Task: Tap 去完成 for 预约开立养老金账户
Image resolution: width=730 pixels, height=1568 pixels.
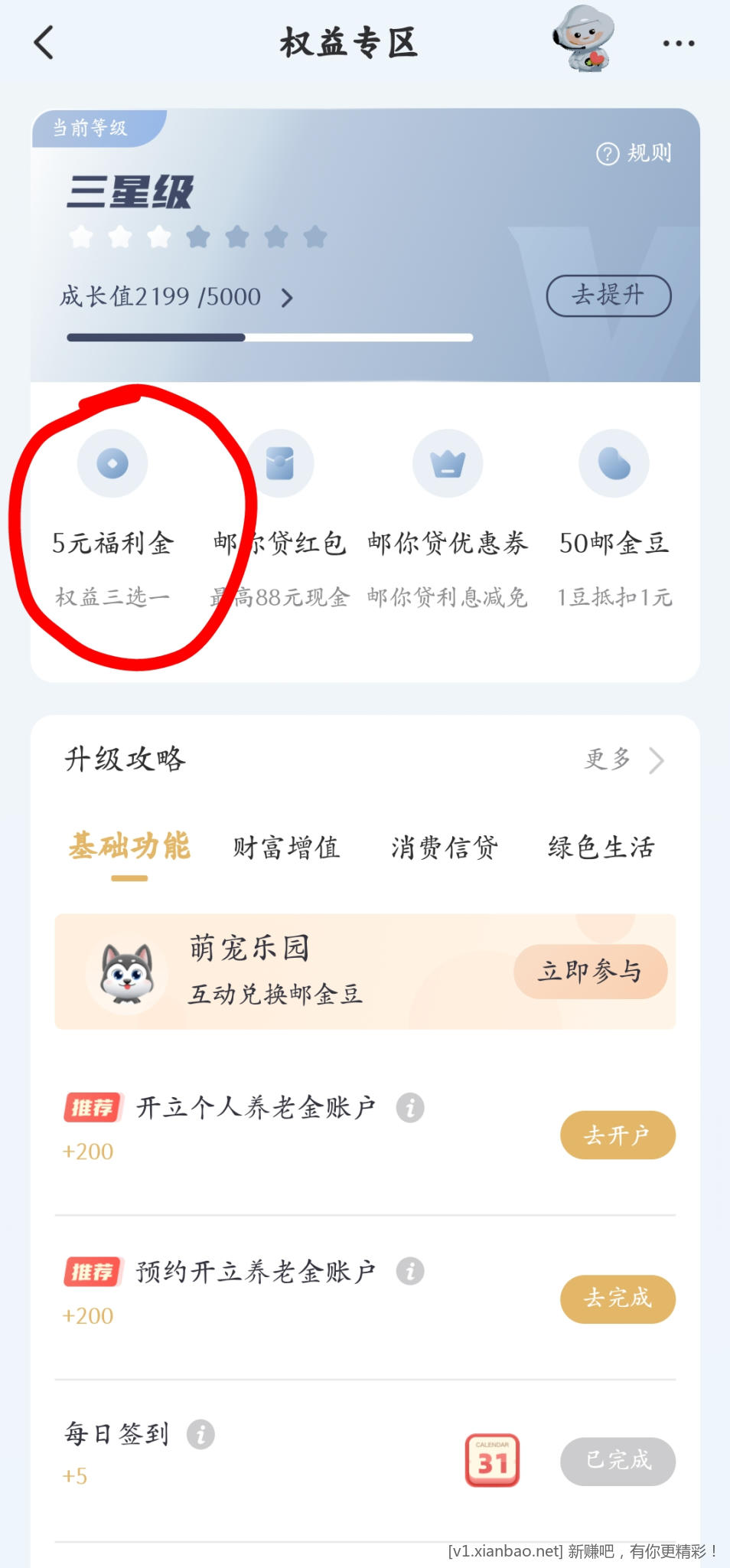Action: [618, 1298]
